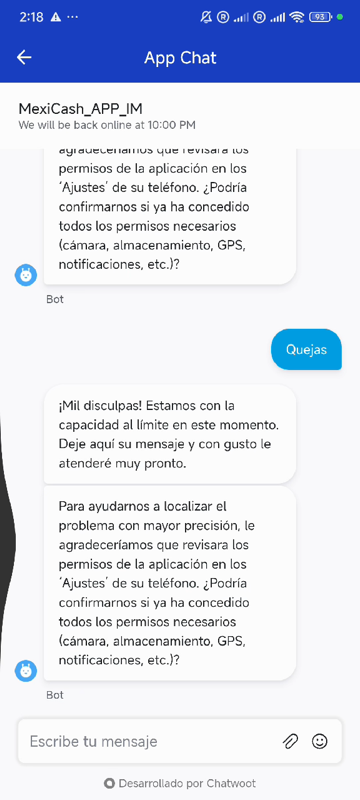
Task: Open the Desarrollado por Chatwoot link
Action: pyautogui.click(x=180, y=783)
